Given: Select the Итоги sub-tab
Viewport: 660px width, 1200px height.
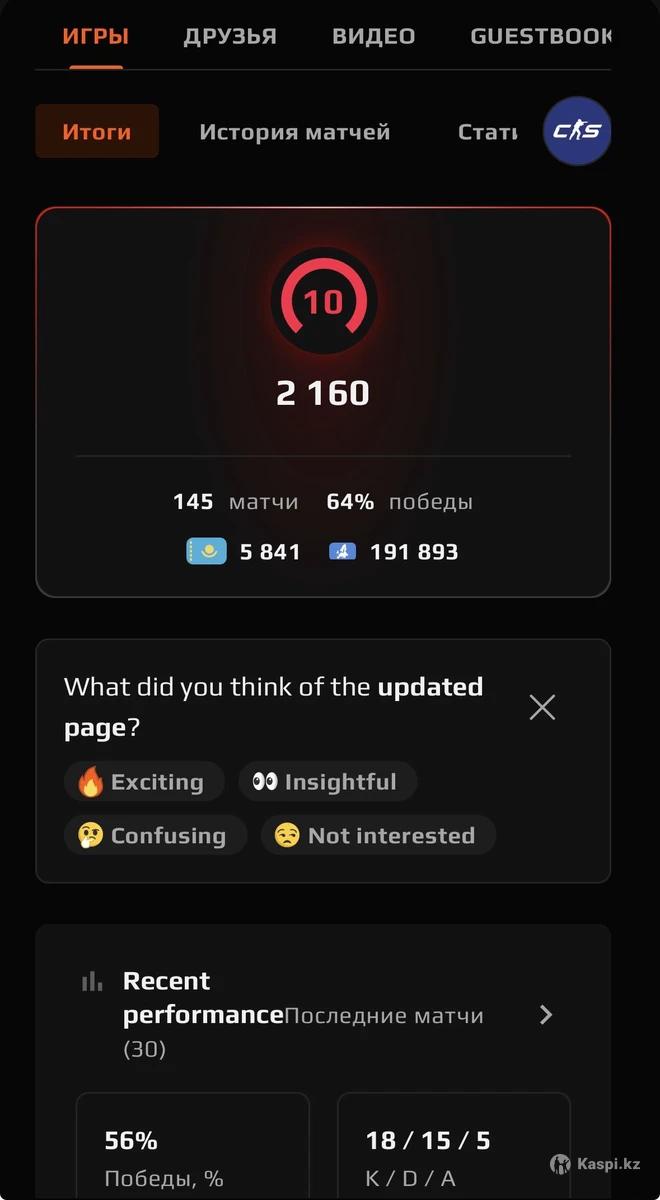Looking at the screenshot, I should coord(97,132).
